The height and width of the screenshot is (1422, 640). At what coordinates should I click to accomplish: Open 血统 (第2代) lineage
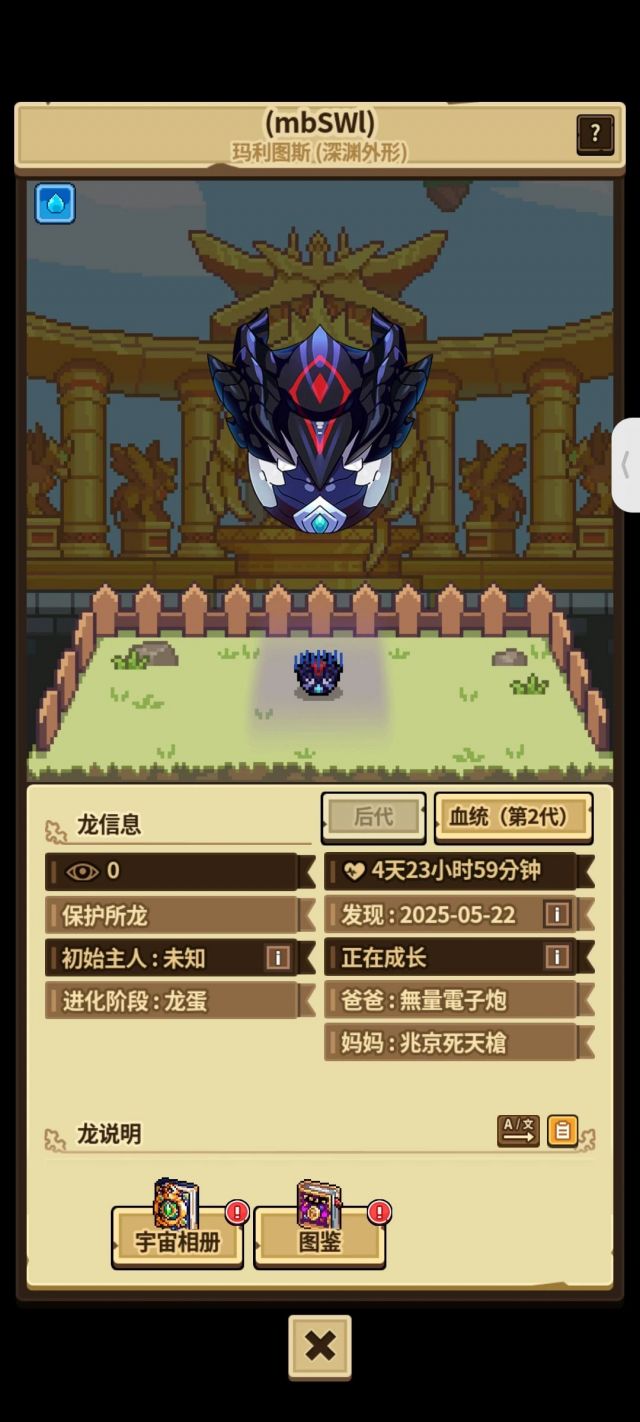click(x=513, y=817)
